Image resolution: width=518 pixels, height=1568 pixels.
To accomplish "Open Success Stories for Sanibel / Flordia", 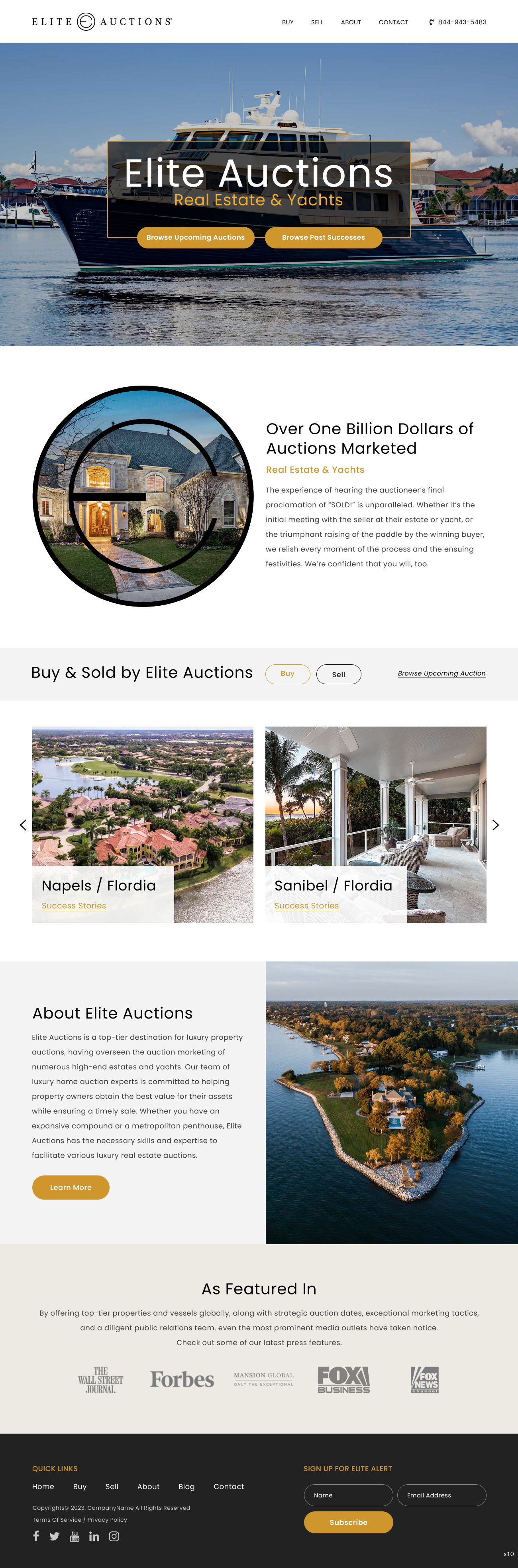I will point(306,906).
